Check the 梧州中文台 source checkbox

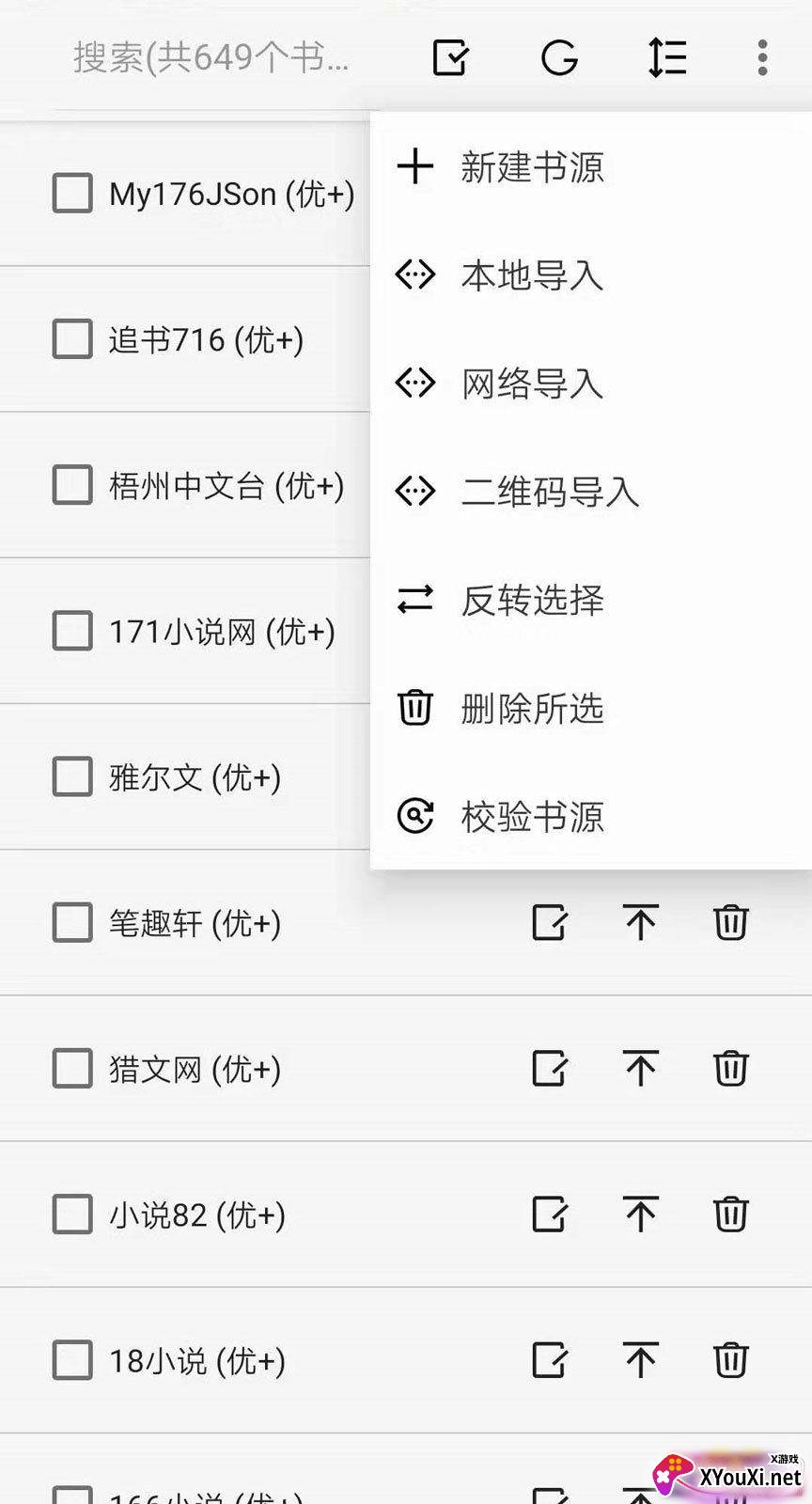72,485
